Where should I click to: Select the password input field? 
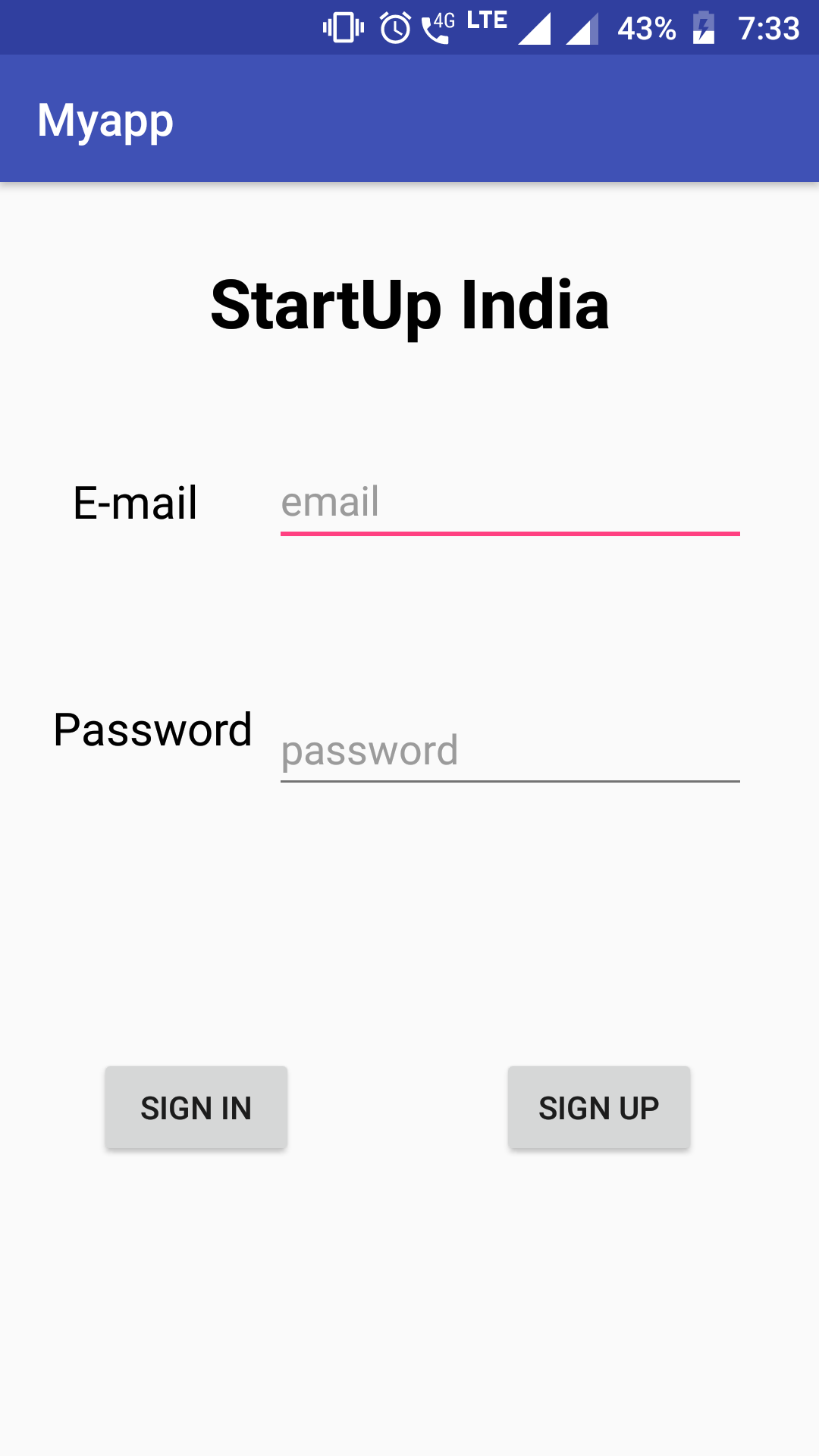click(510, 749)
